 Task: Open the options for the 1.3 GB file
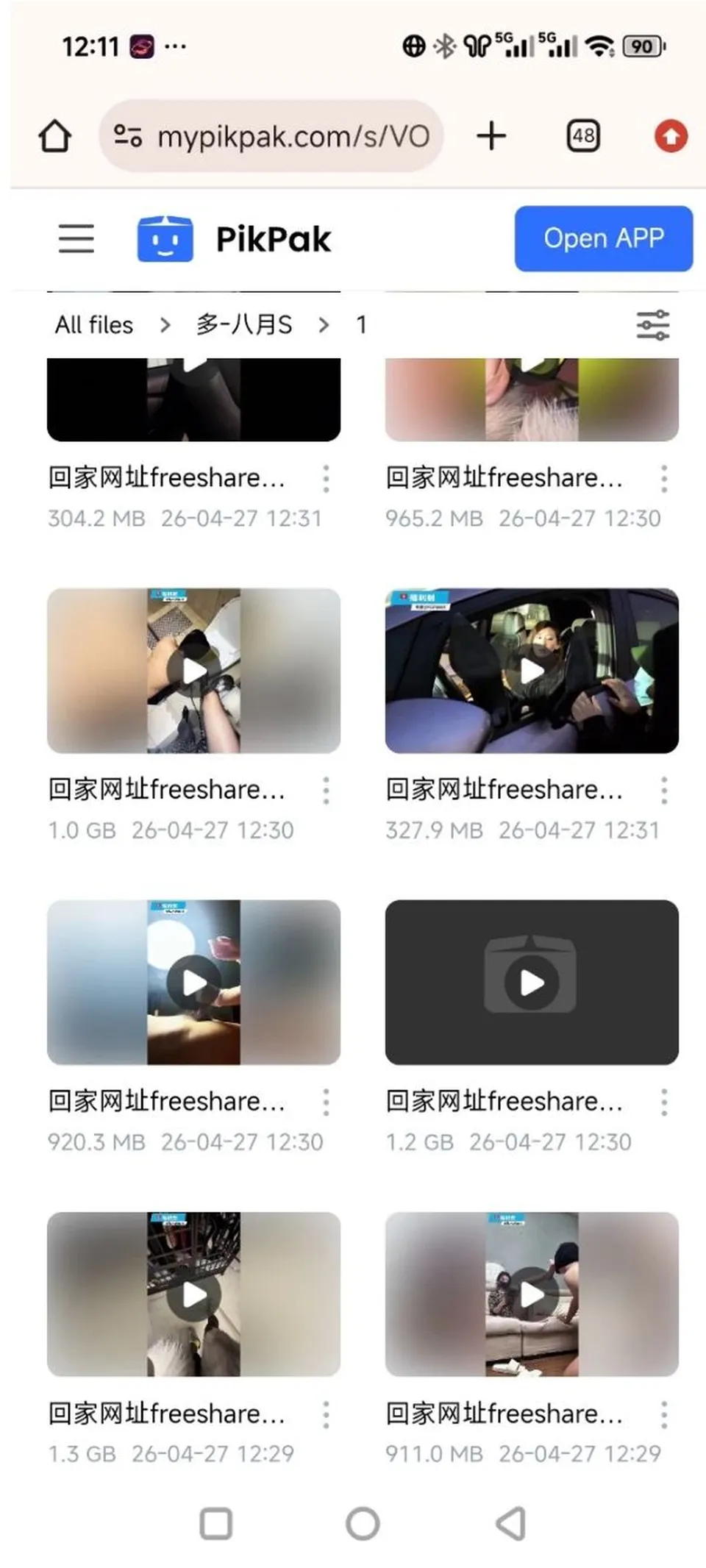326,1414
